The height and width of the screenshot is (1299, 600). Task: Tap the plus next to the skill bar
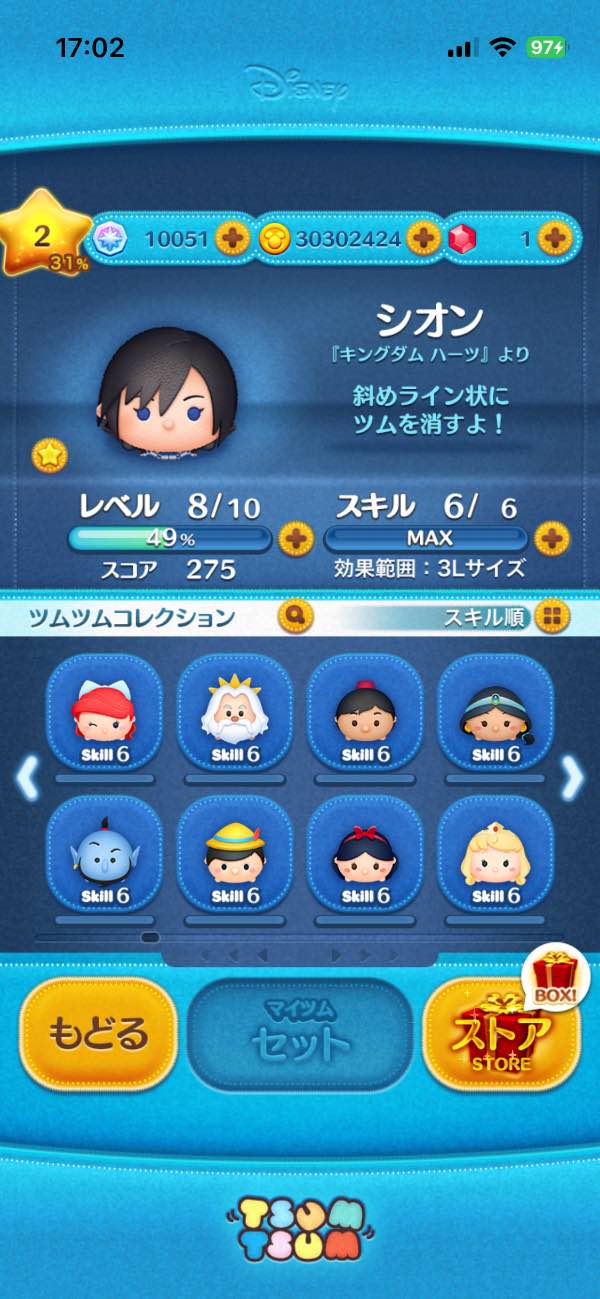click(x=551, y=538)
